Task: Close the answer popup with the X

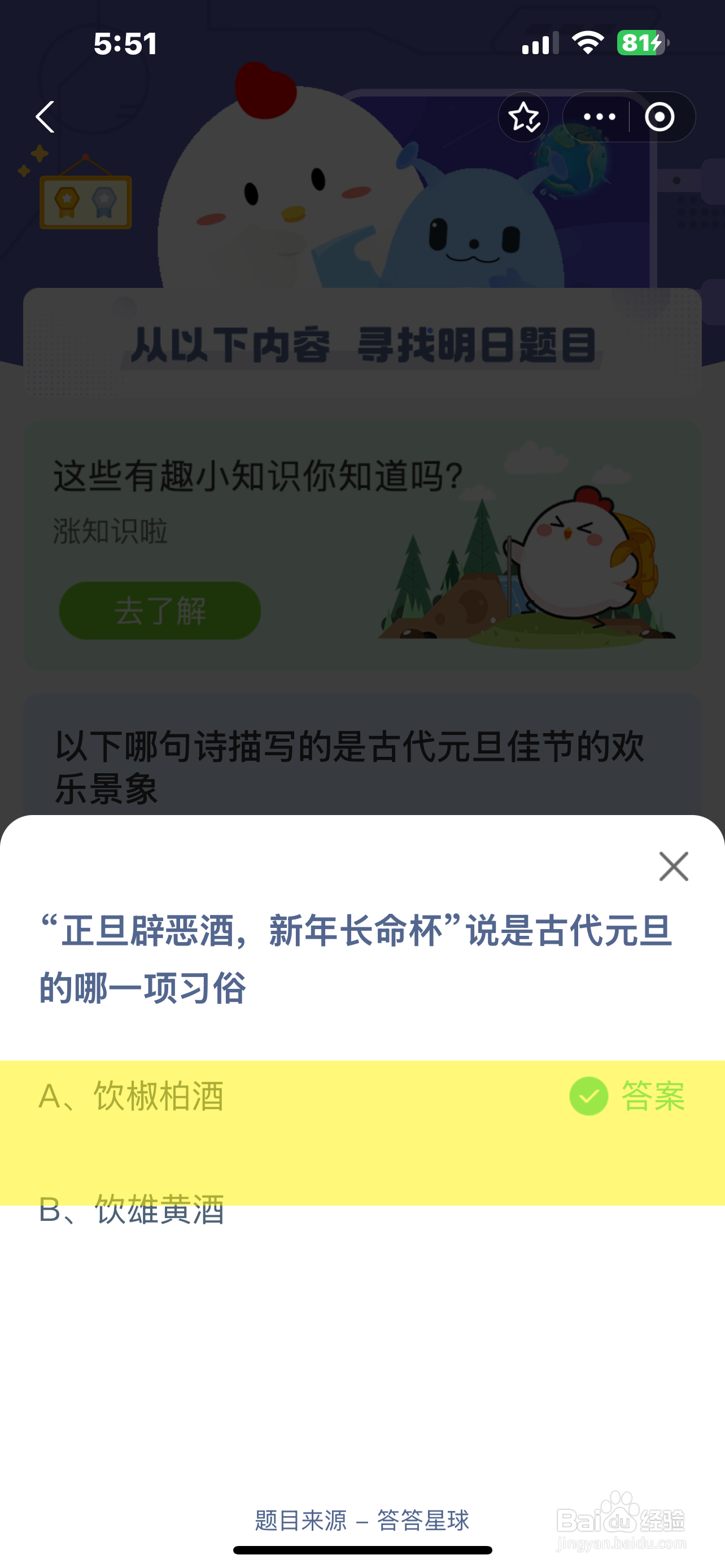Action: [673, 866]
